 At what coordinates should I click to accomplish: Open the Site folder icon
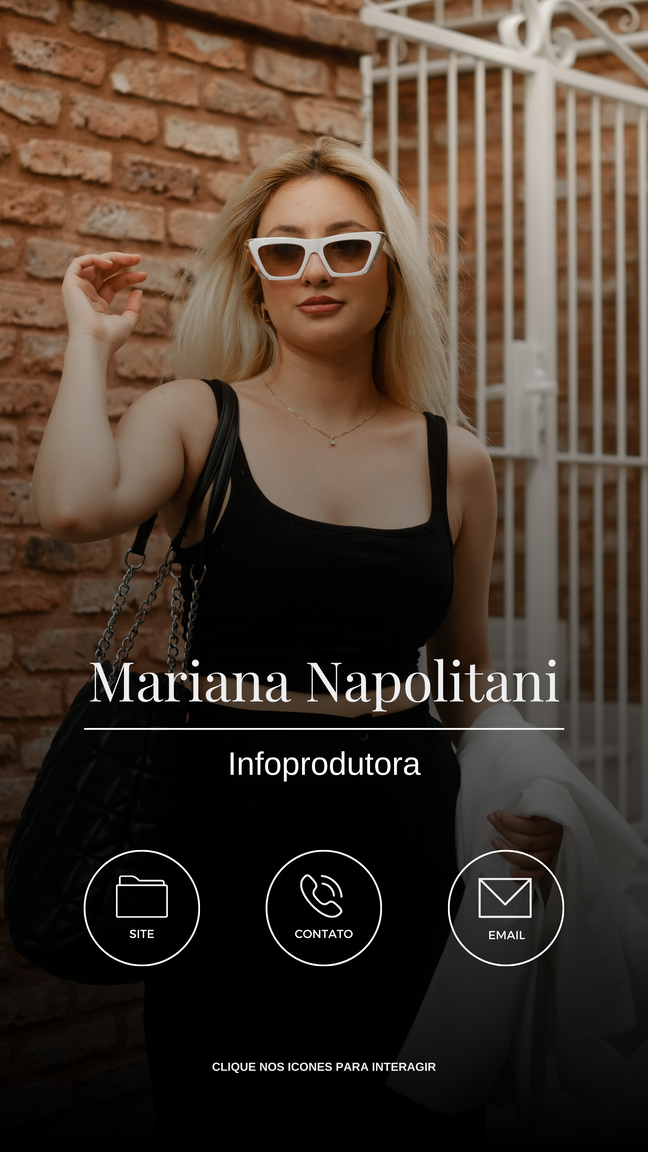point(142,907)
